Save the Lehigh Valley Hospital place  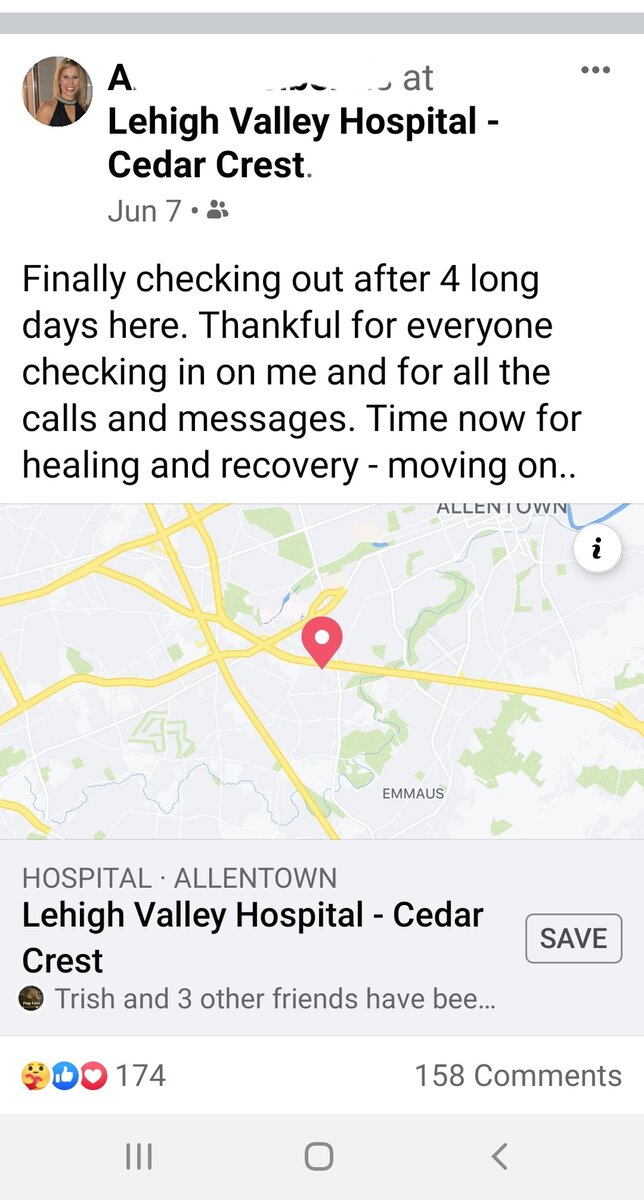573,938
